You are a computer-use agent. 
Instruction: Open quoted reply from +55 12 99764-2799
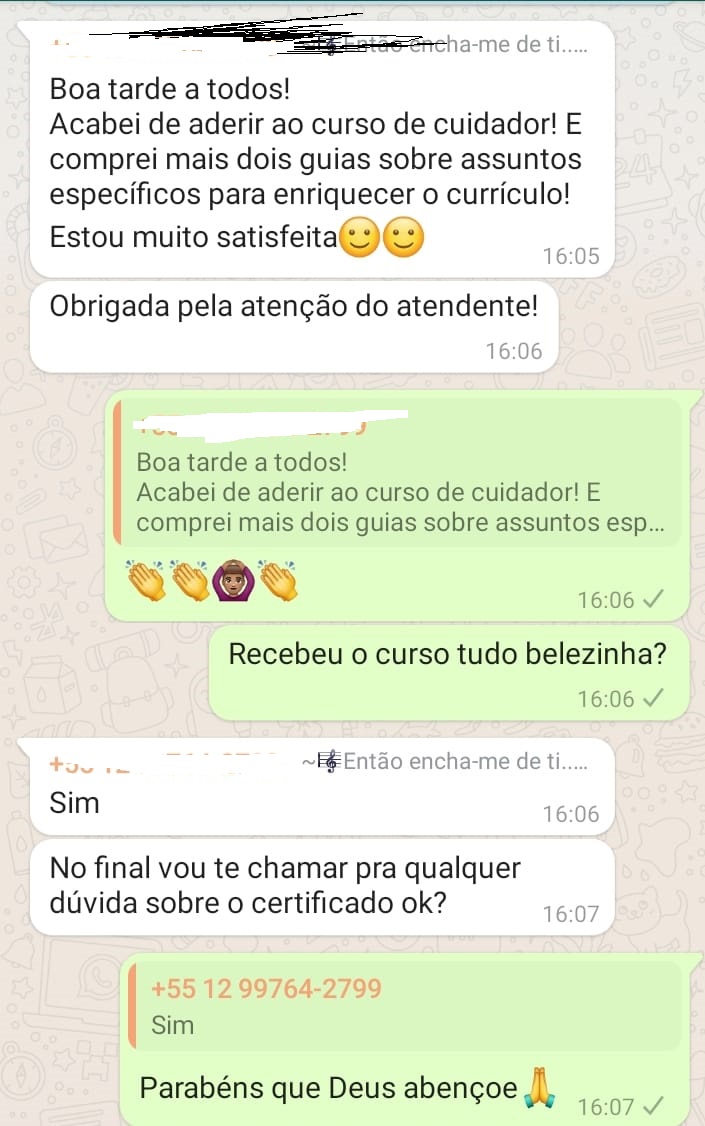point(405,1006)
